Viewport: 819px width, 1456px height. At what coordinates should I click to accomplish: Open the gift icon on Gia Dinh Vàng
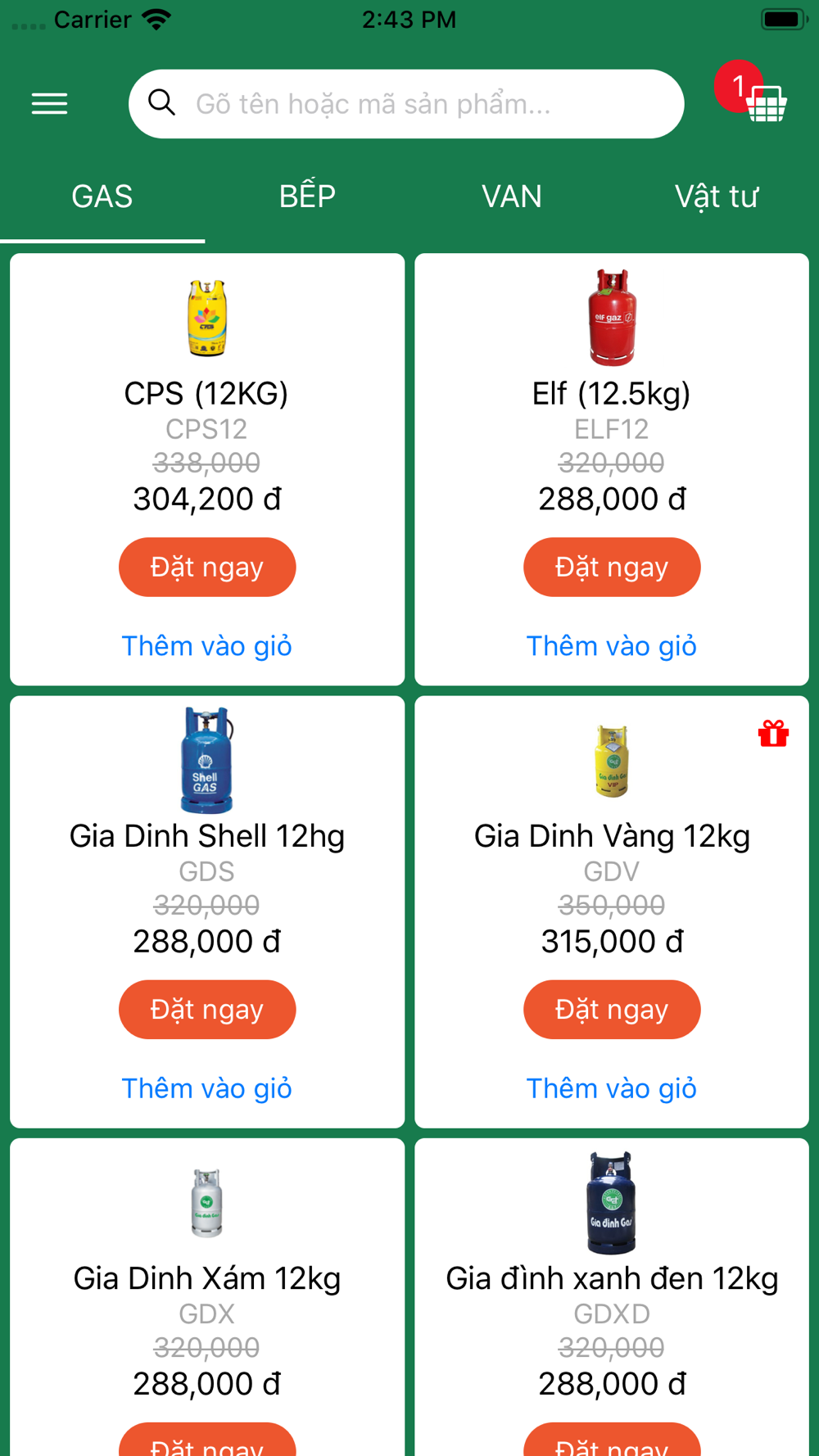(x=773, y=733)
